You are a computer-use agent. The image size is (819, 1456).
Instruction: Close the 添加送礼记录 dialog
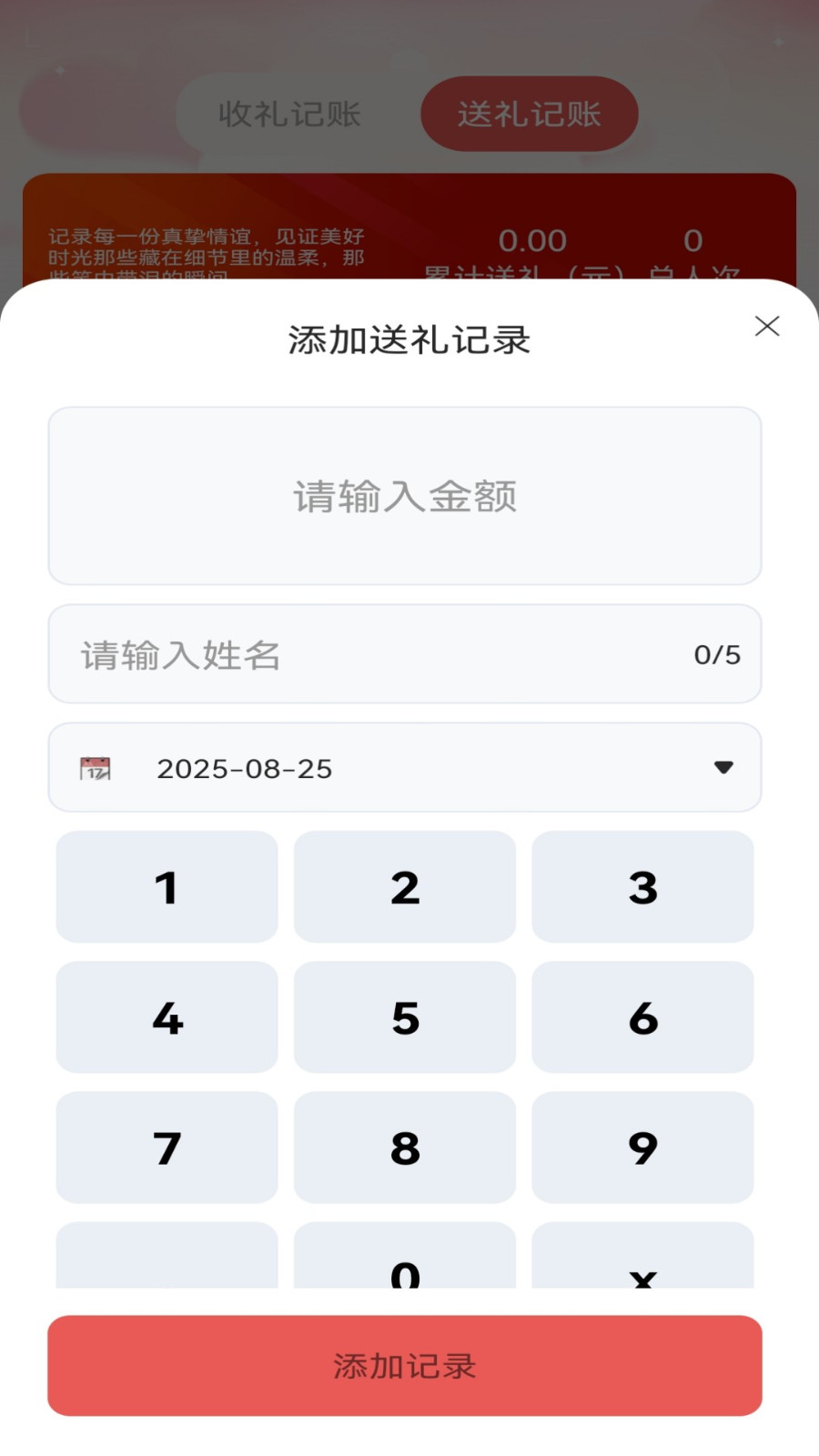pos(767,327)
